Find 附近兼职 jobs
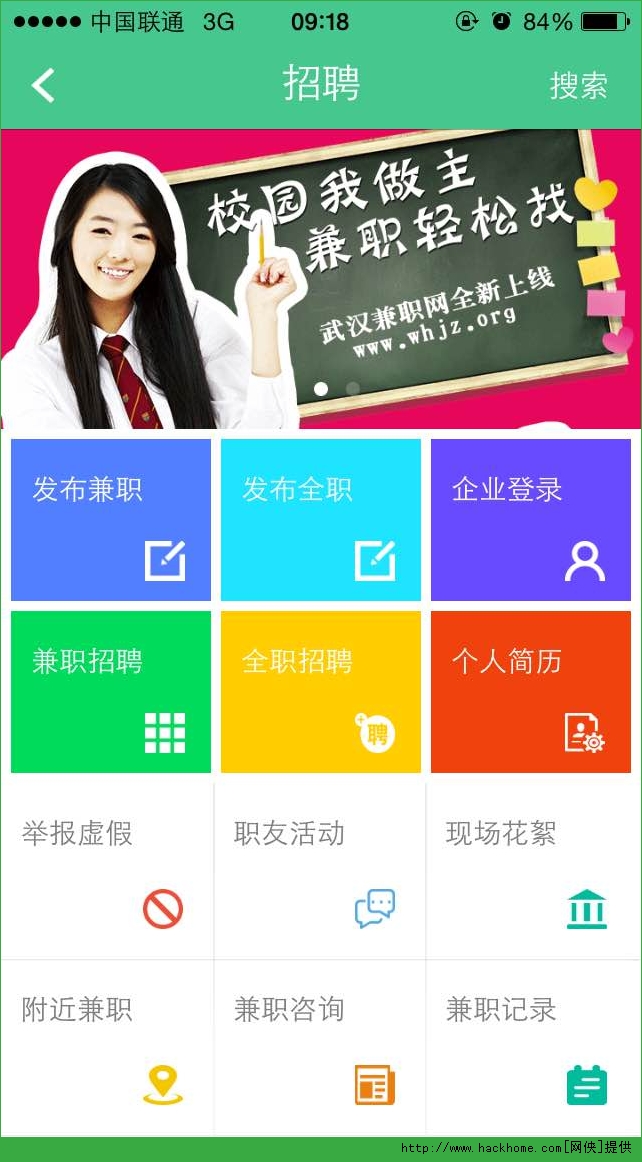The image size is (642, 1162). [x=107, y=1046]
